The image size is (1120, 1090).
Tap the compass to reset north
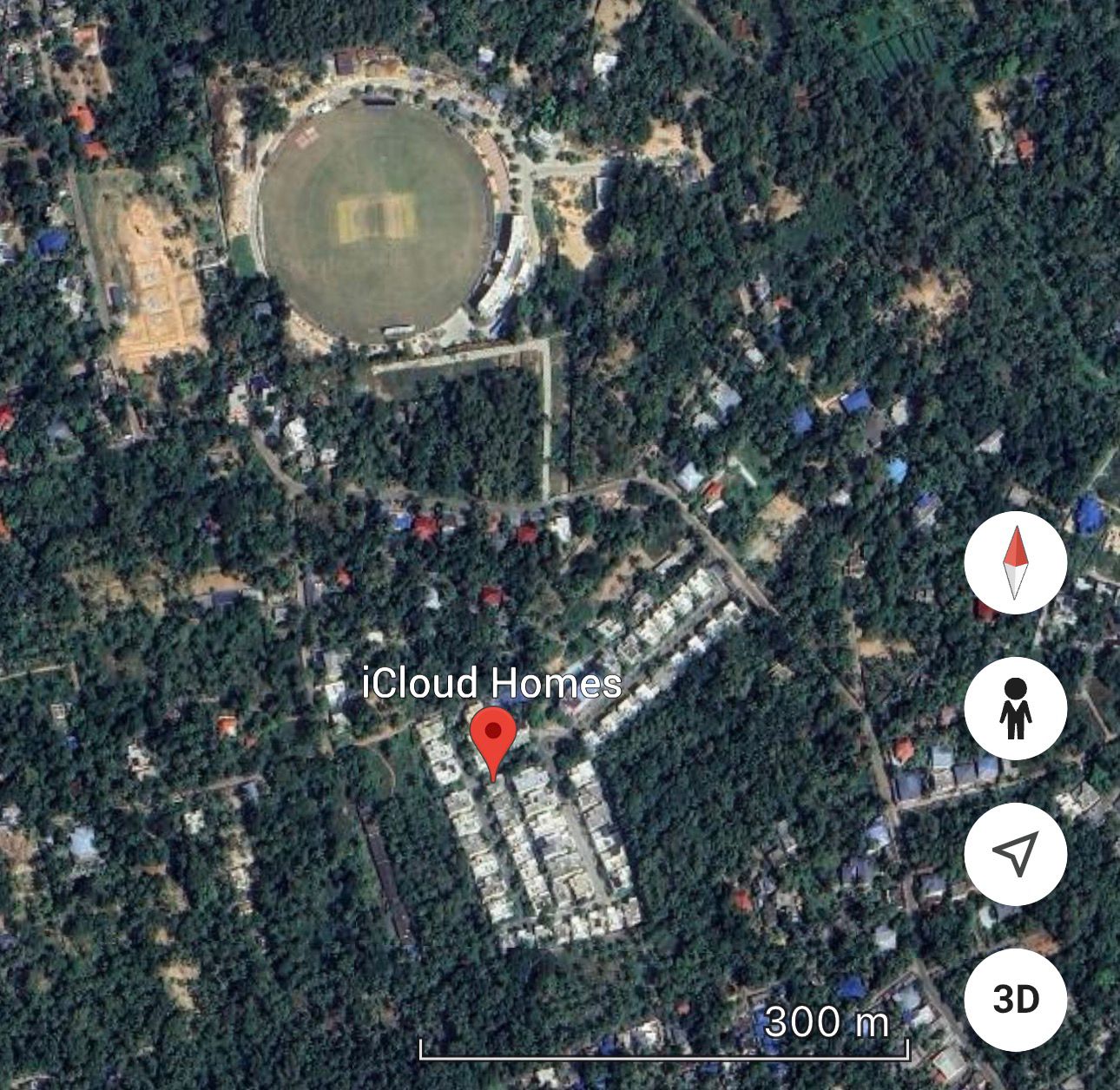click(1015, 563)
